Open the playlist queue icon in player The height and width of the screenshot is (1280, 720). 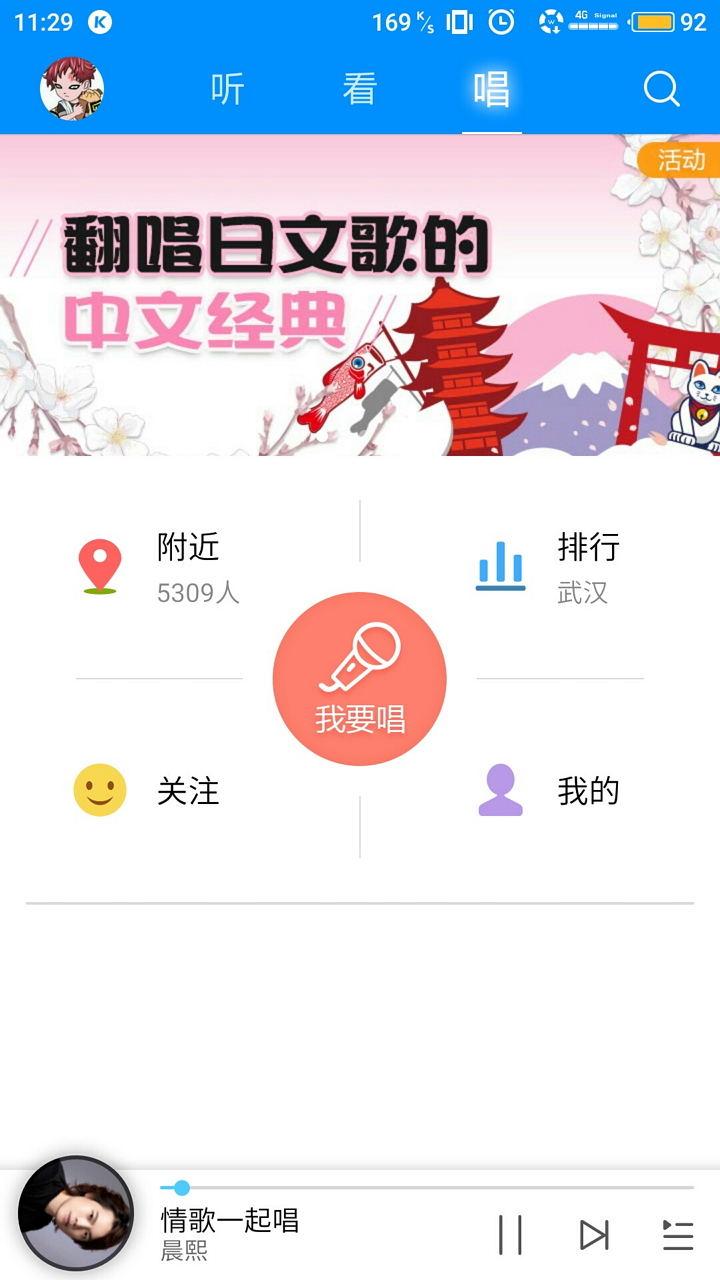676,1235
